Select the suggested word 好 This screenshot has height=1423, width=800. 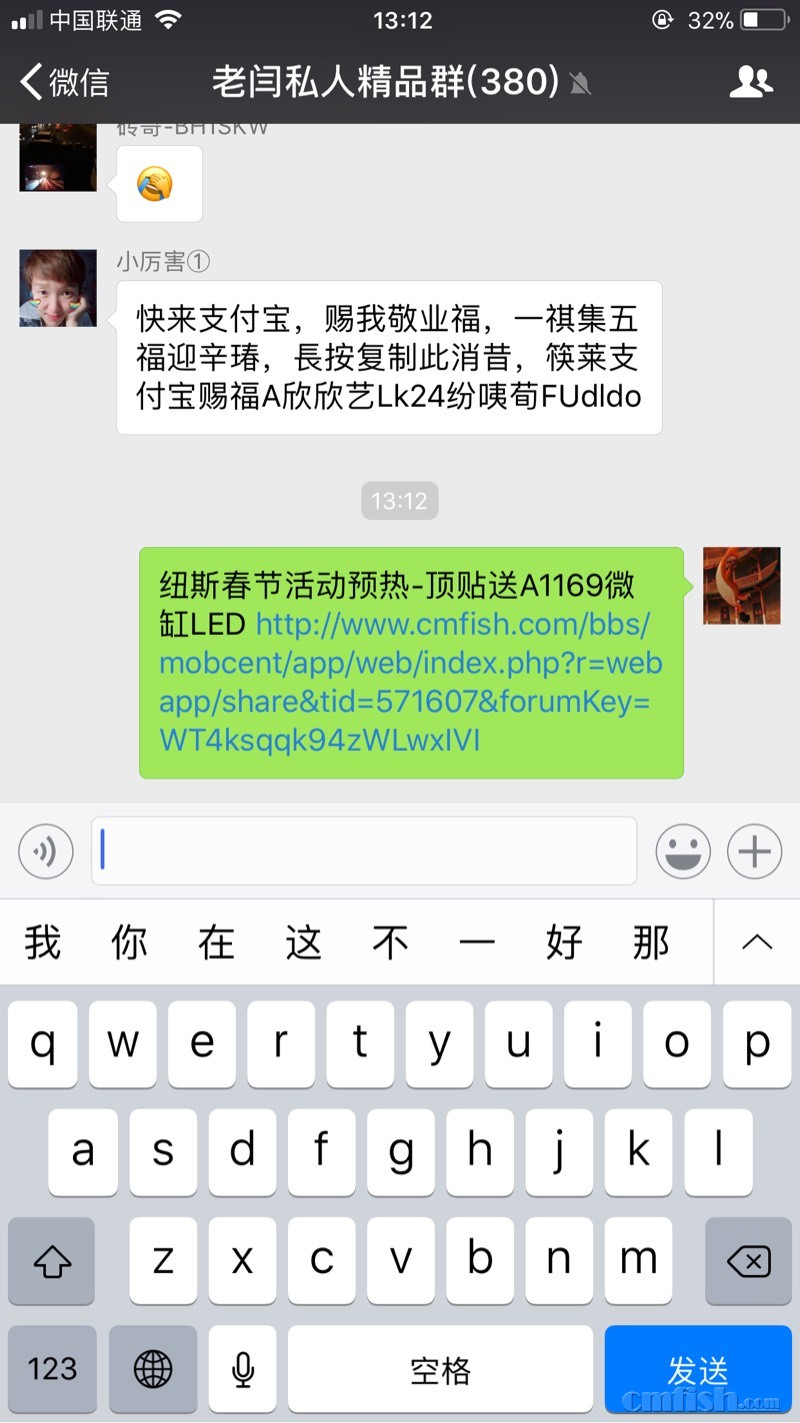(x=564, y=942)
